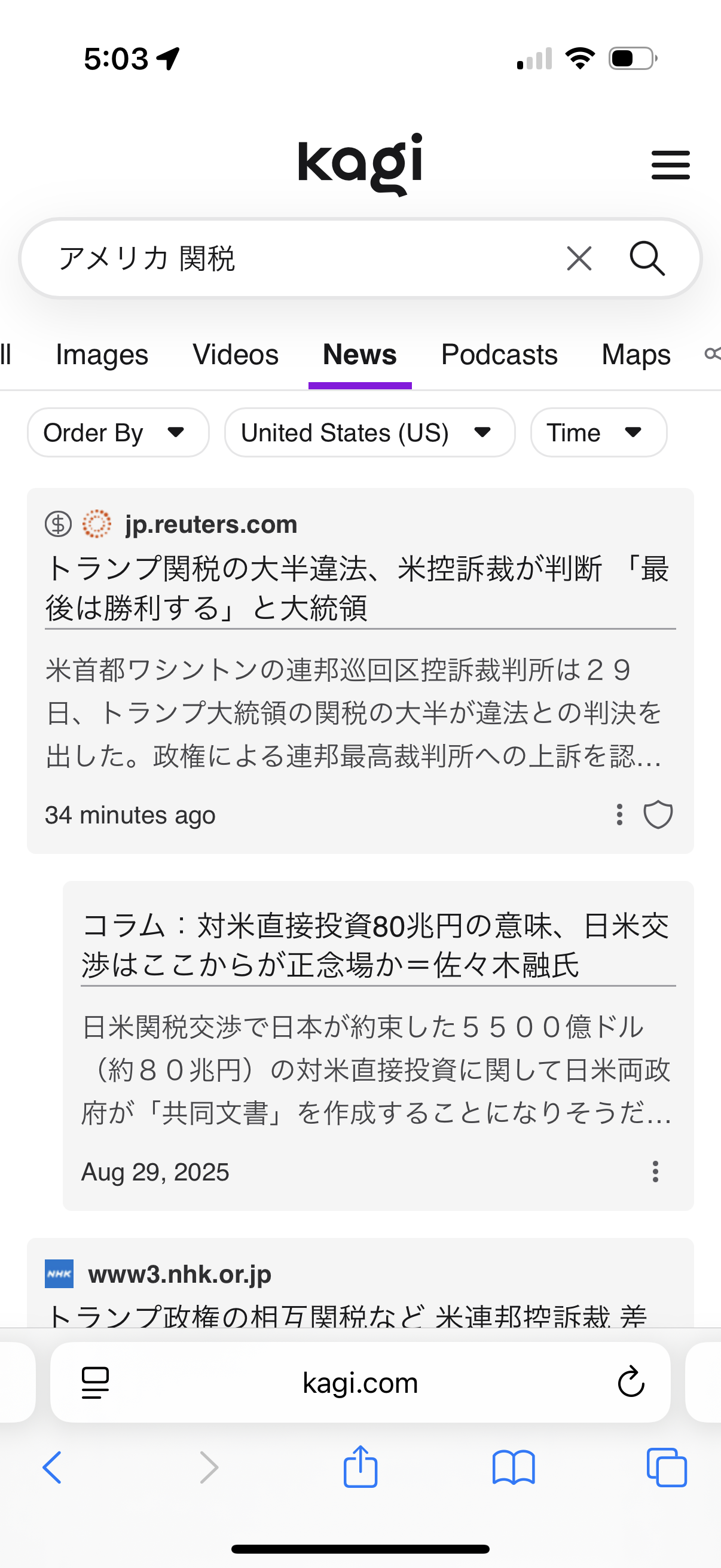Share this page via Safari
Image resolution: width=721 pixels, height=1568 pixels.
[360, 1468]
